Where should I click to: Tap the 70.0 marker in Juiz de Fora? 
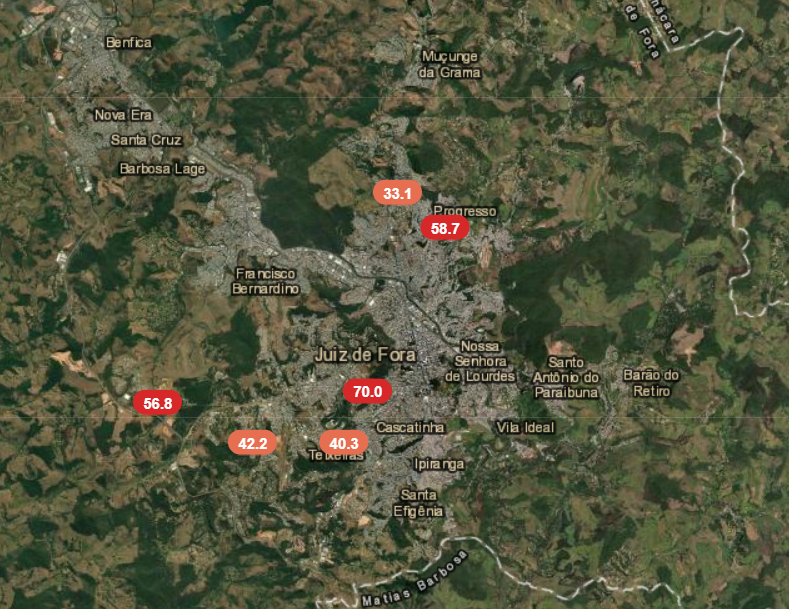coord(368,391)
